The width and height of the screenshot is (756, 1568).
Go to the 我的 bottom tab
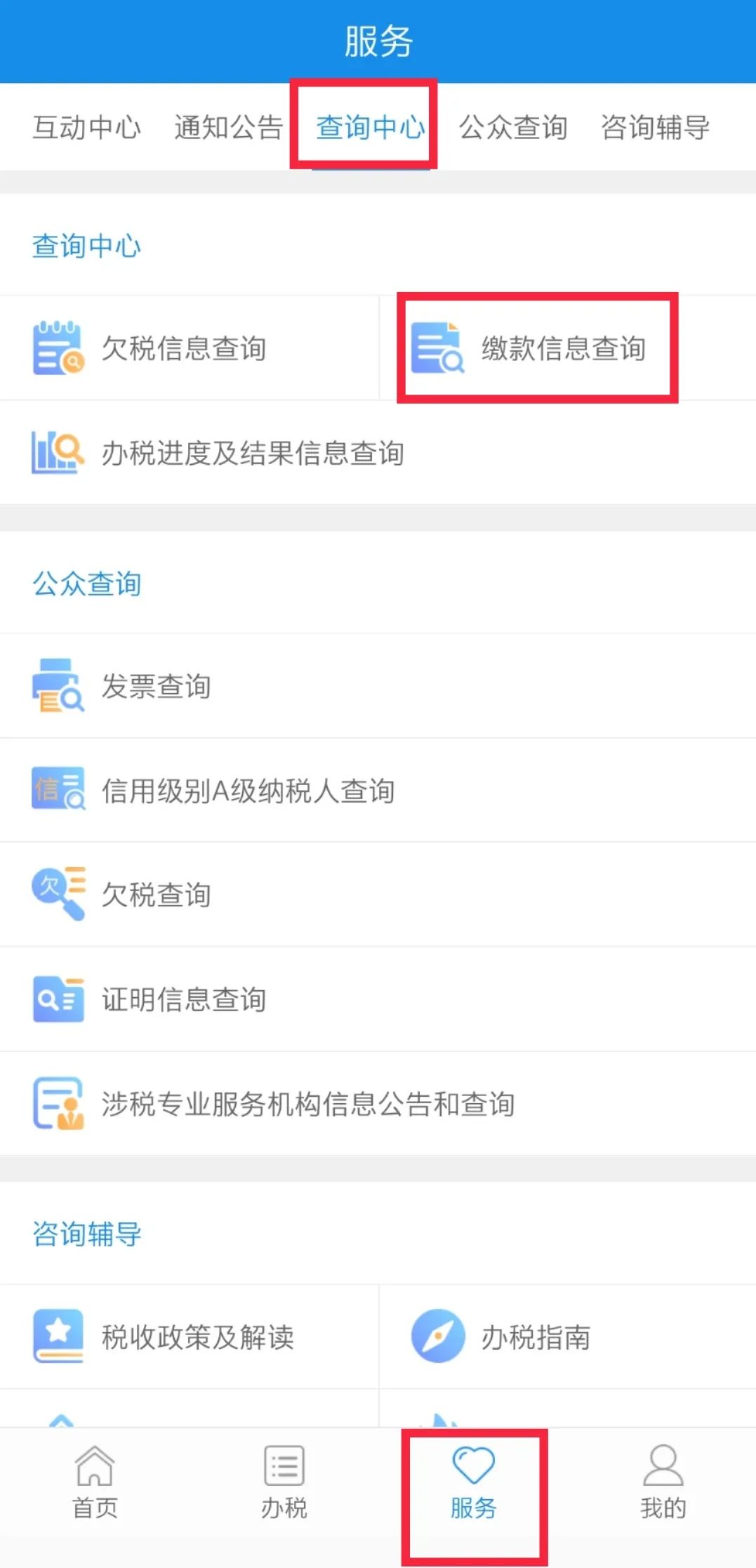tap(663, 1483)
